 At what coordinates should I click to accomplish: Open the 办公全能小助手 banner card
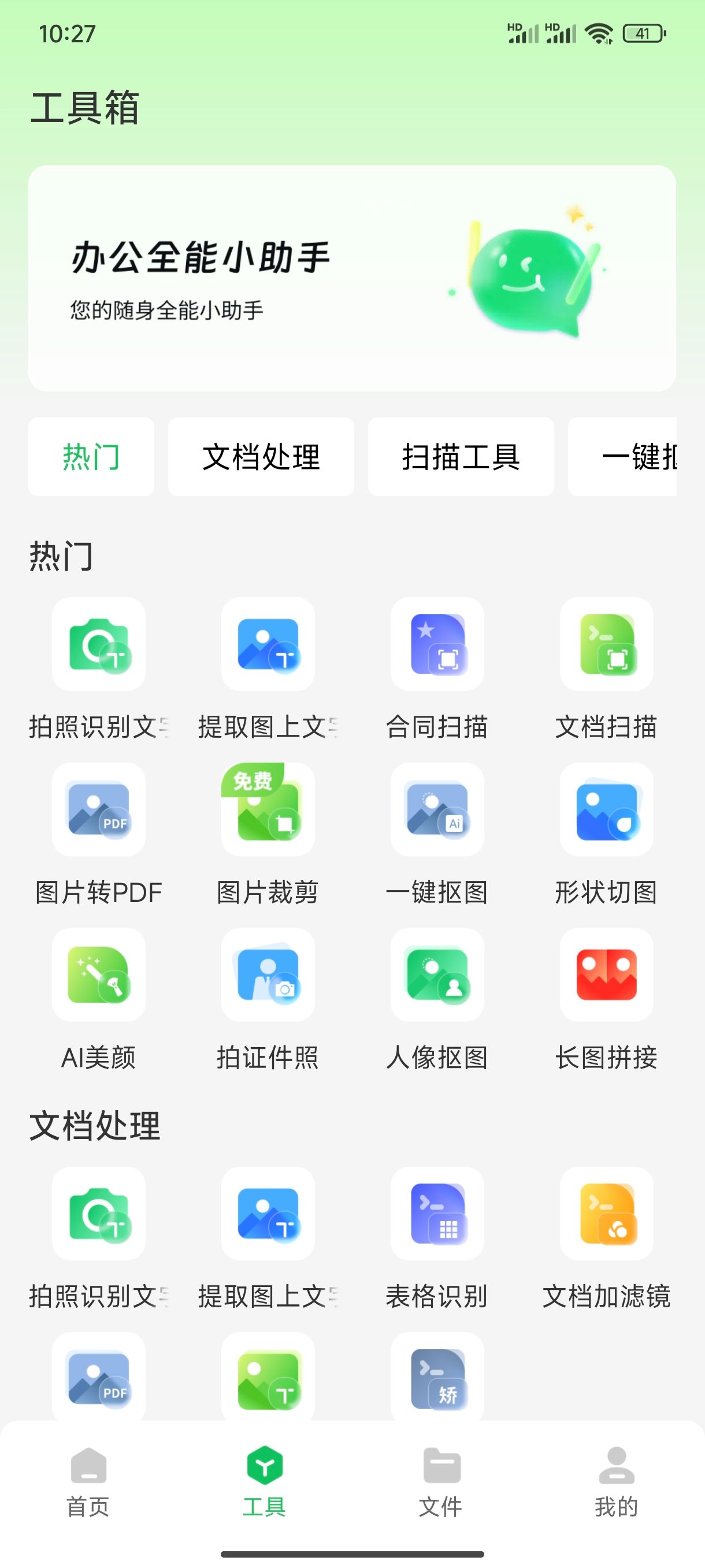(x=351, y=278)
